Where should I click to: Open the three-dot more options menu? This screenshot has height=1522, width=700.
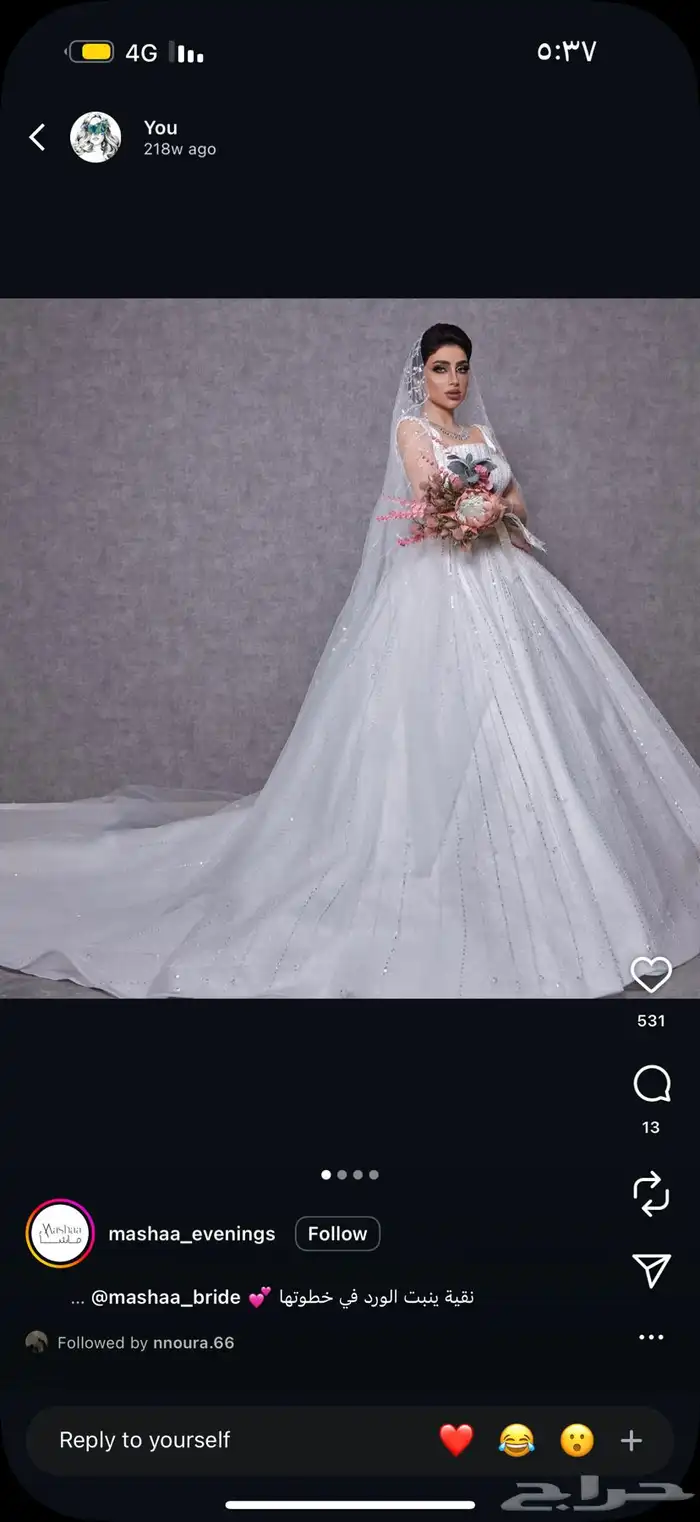coord(651,1337)
